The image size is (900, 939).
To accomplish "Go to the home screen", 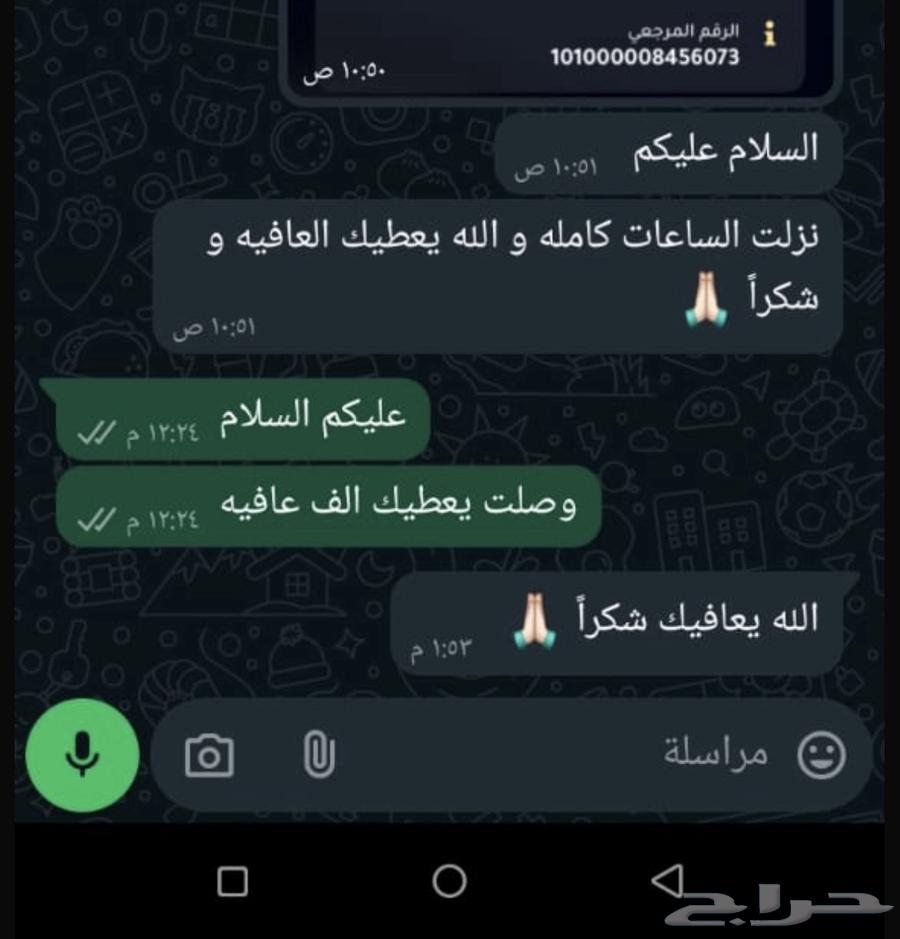I will [x=449, y=881].
